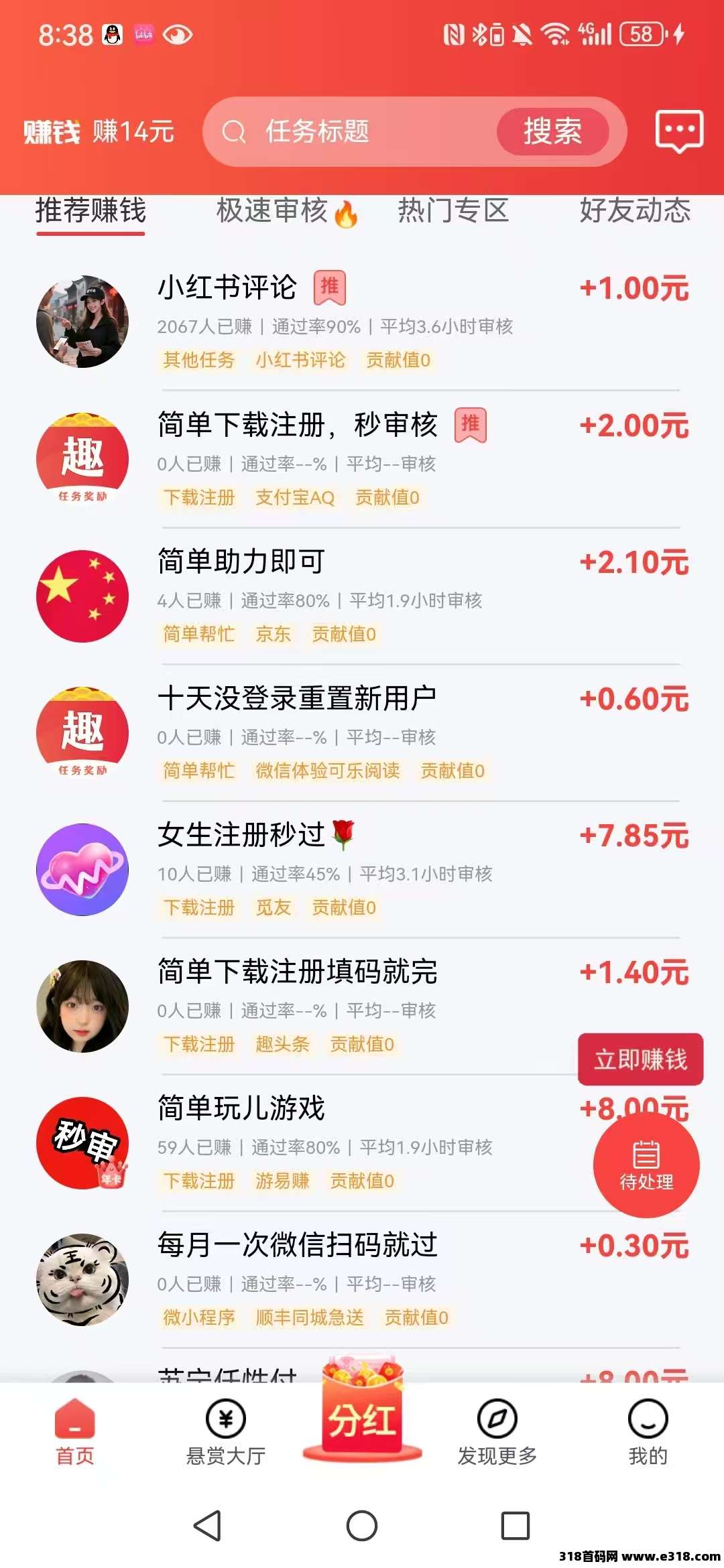Open the 简单助力即可 task avatar
This screenshot has width=724, height=1568.
pos(82,596)
